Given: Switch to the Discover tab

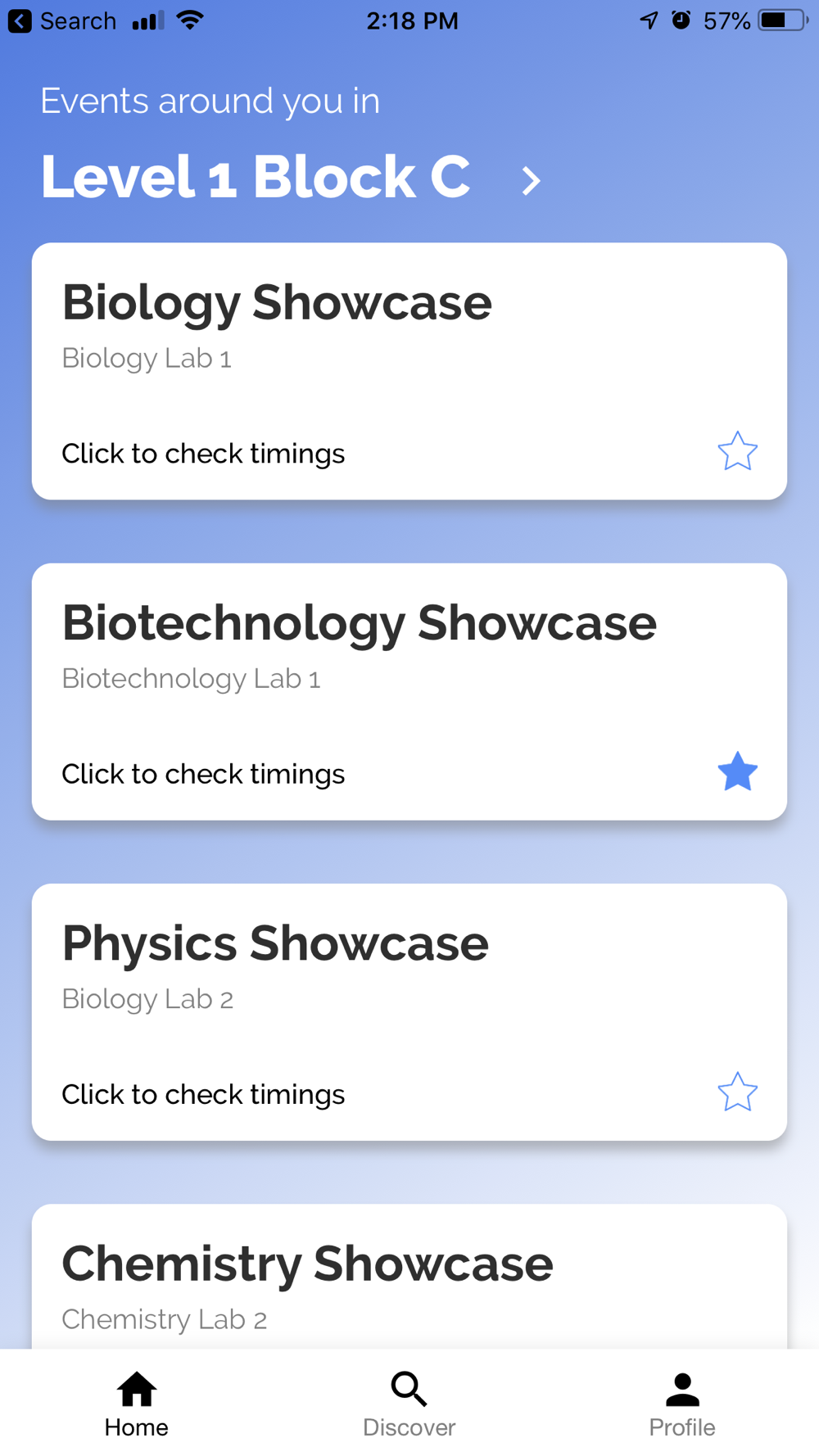Looking at the screenshot, I should tap(409, 1404).
